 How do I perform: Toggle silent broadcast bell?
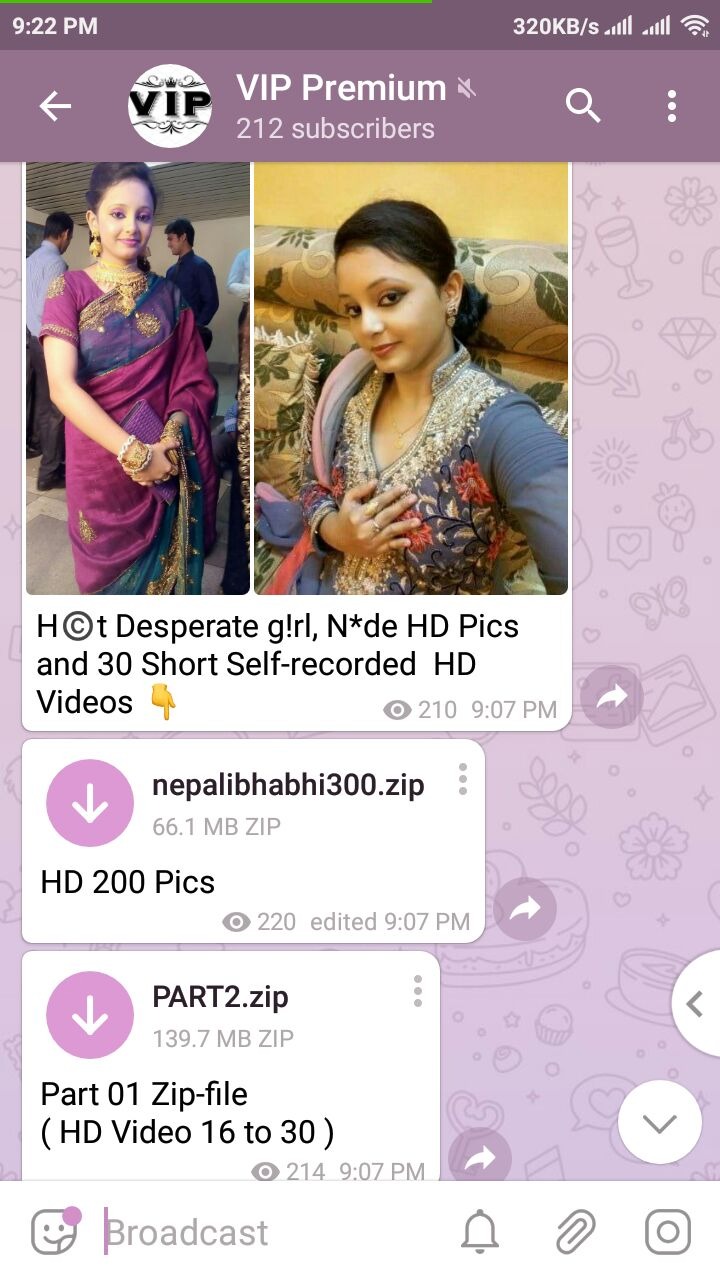click(480, 1232)
